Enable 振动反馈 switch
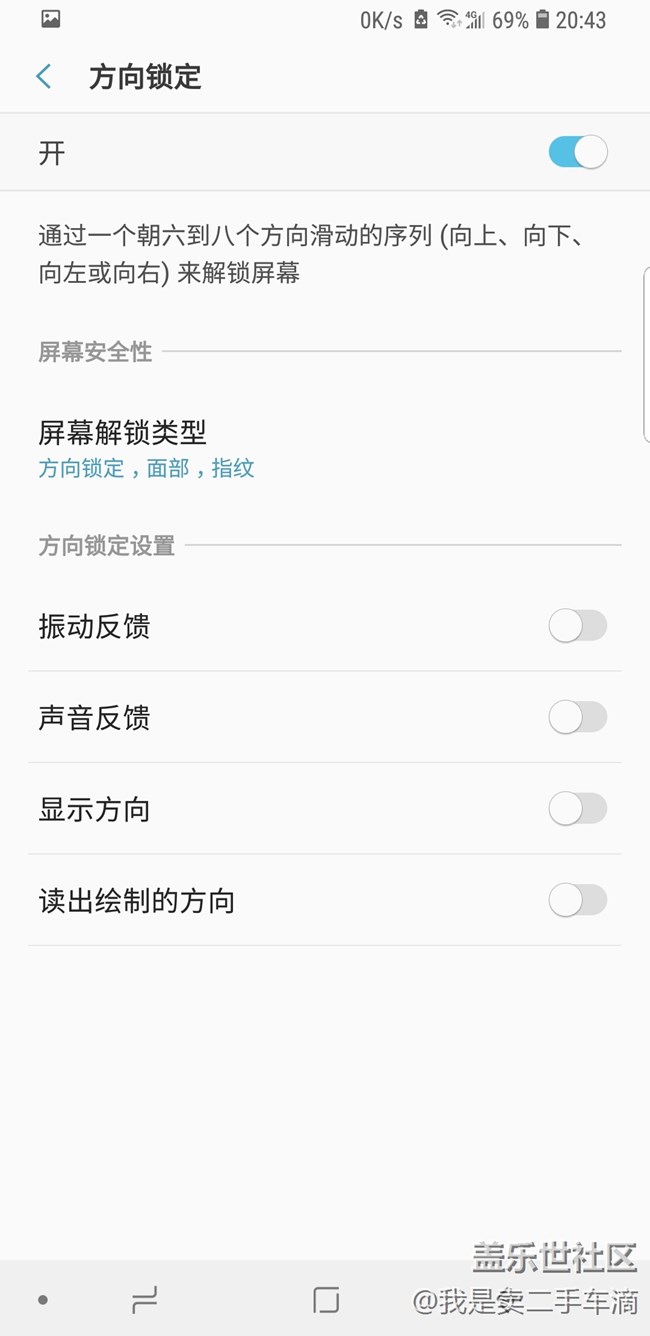This screenshot has width=650, height=1336. click(577, 627)
